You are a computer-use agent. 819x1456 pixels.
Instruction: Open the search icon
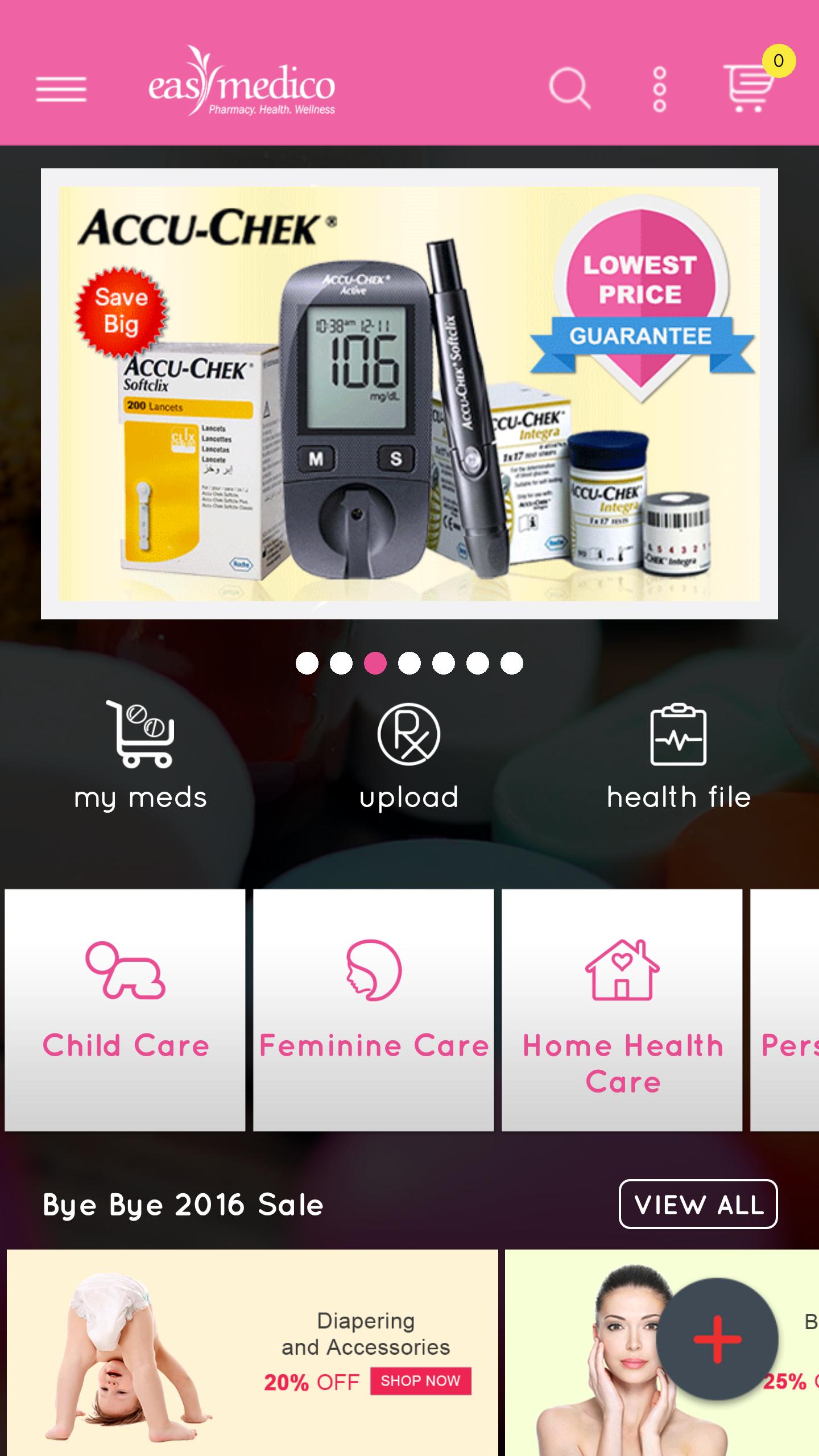tap(569, 89)
